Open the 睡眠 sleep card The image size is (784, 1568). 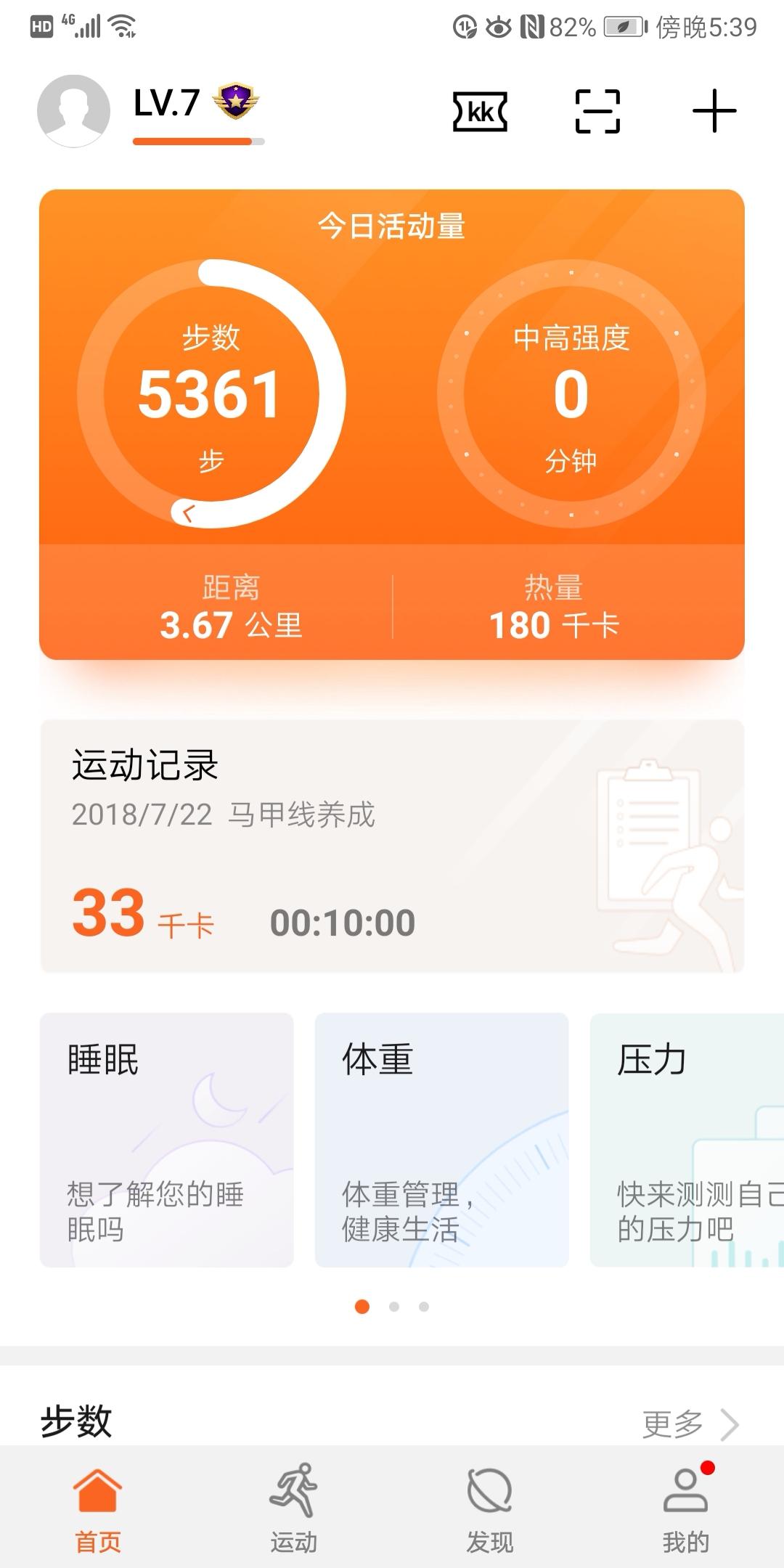(167, 1140)
